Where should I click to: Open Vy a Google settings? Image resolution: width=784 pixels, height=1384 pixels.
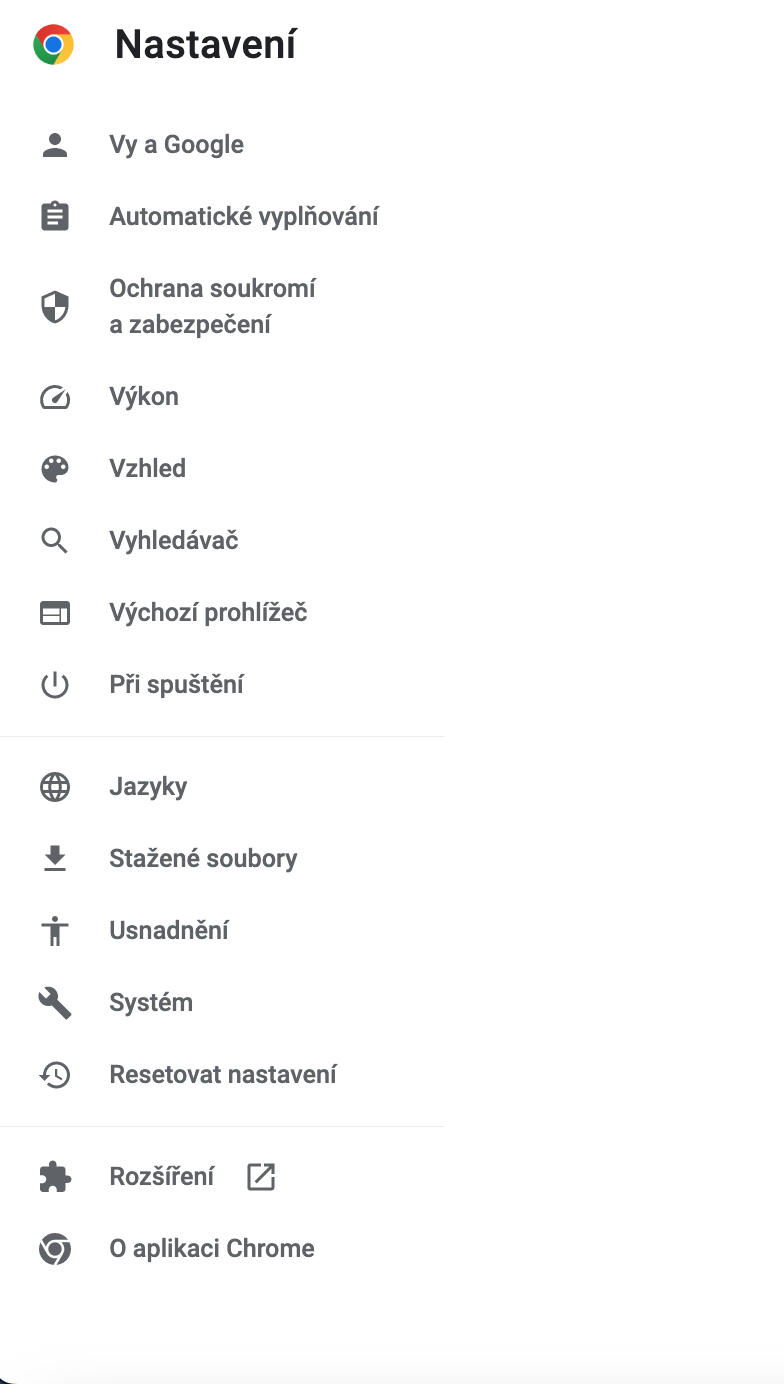click(176, 145)
